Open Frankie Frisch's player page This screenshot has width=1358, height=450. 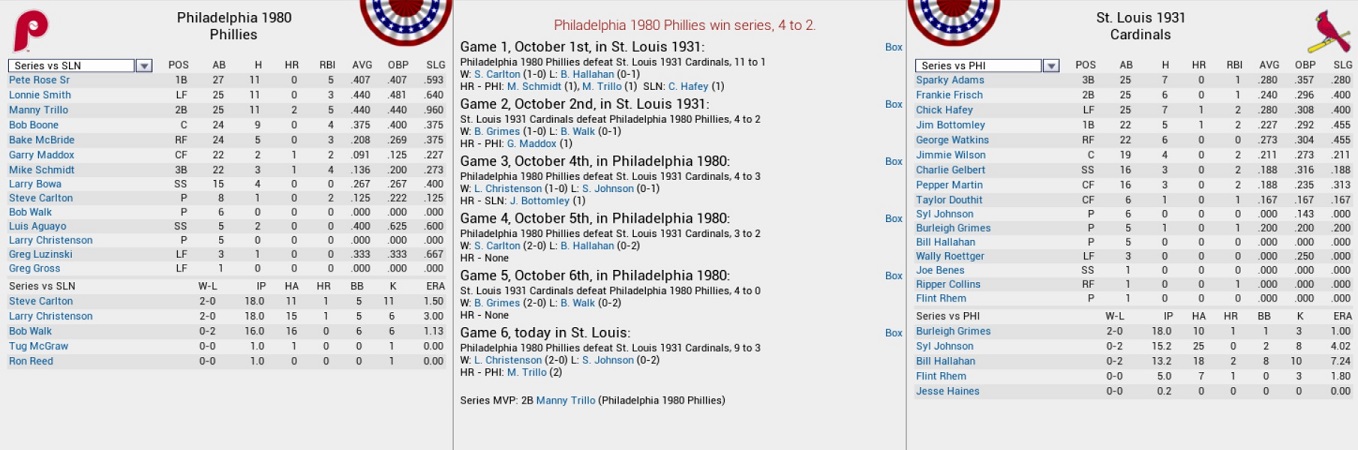(949, 95)
